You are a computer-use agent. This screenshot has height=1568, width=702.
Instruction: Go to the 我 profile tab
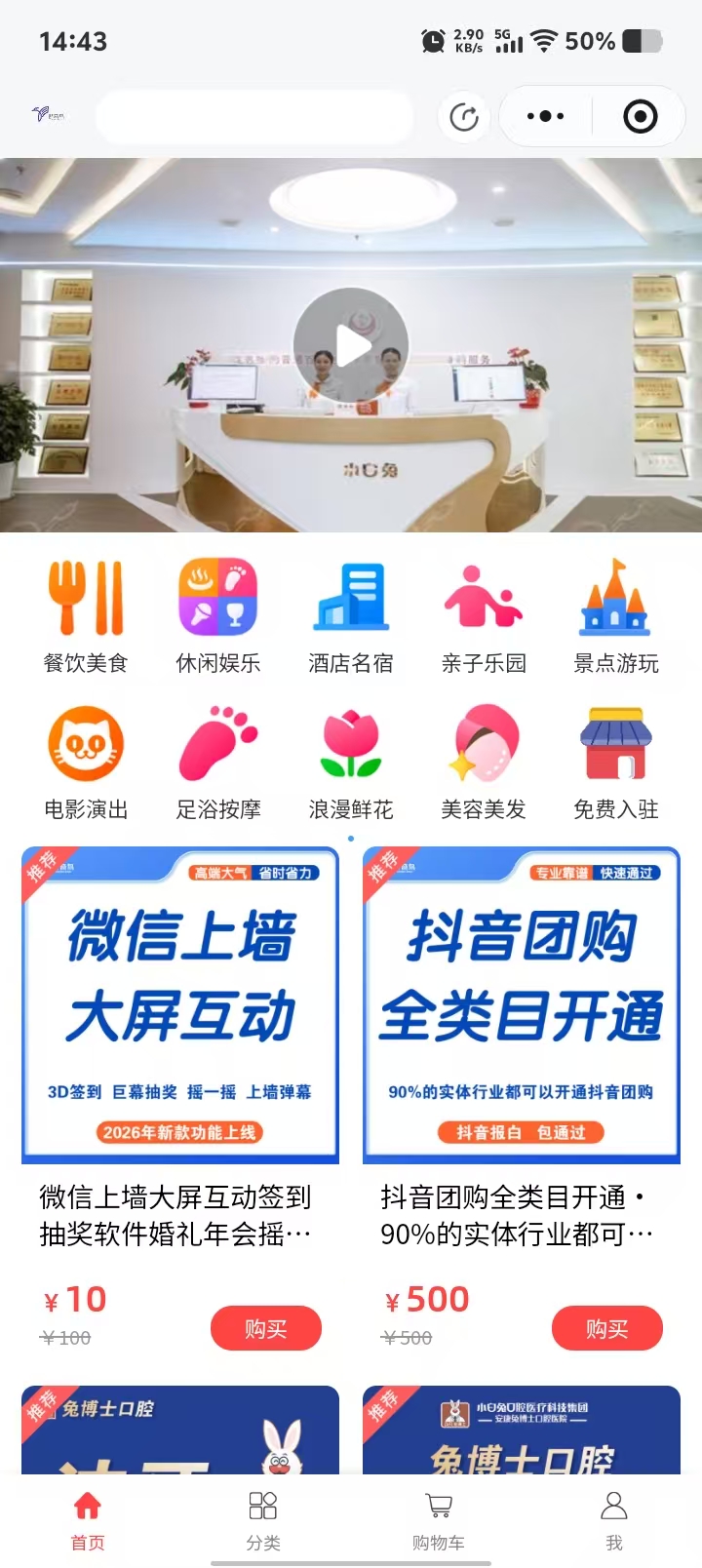[x=613, y=1519]
